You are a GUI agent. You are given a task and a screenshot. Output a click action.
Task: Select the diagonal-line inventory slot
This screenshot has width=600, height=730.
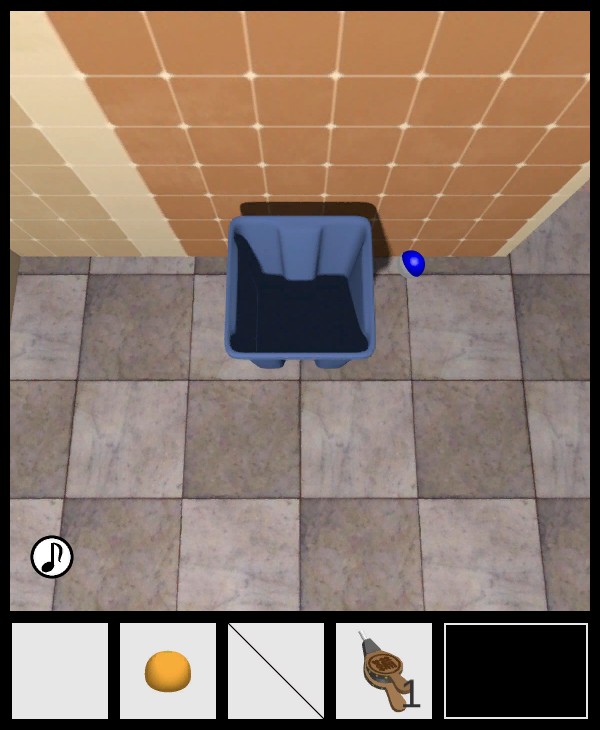(276, 671)
